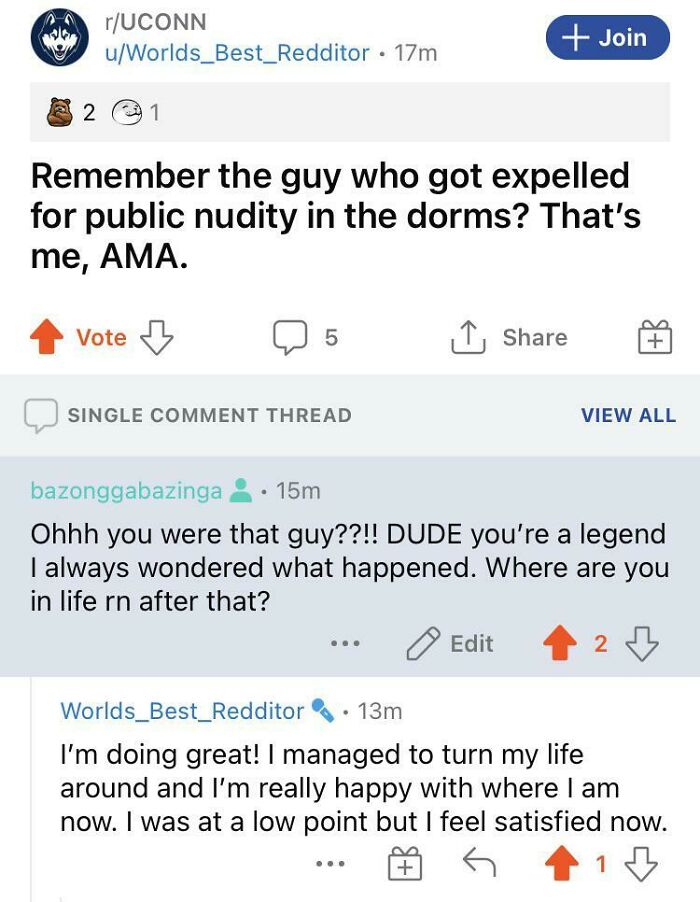Open bazonggabazinga's profile
Screen dimensions: 700x902
point(126,490)
